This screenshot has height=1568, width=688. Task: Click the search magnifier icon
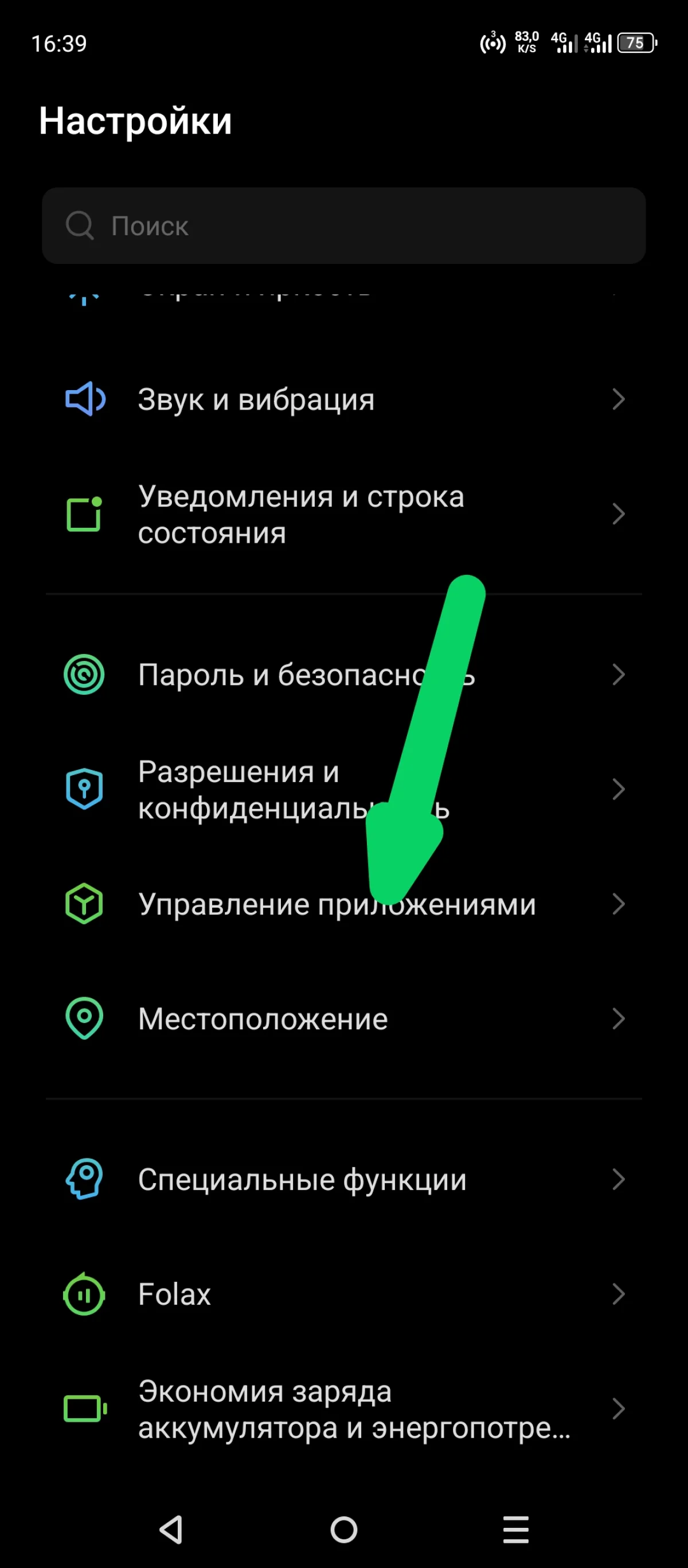click(x=80, y=225)
